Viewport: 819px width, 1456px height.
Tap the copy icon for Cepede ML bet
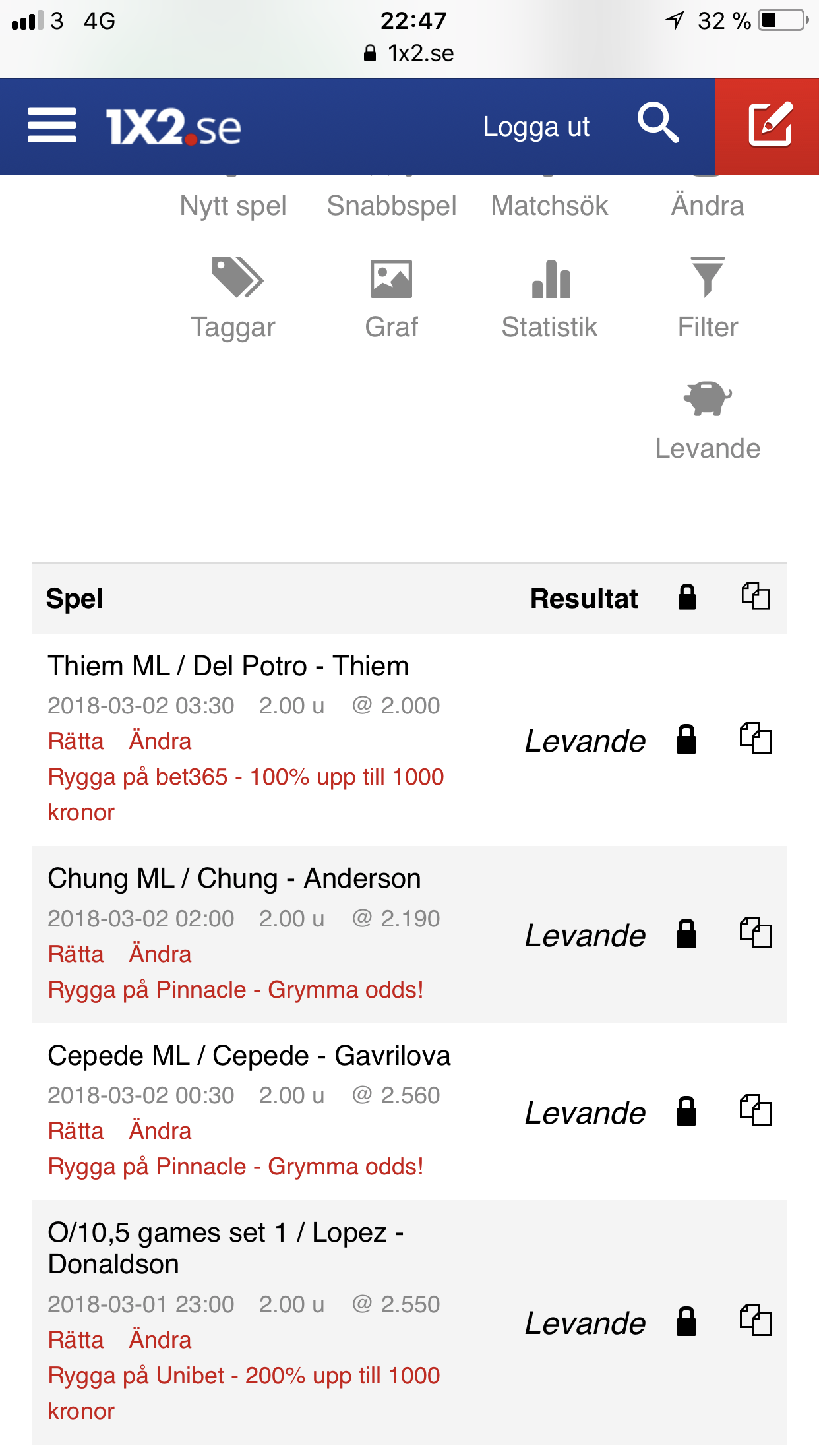756,1110
